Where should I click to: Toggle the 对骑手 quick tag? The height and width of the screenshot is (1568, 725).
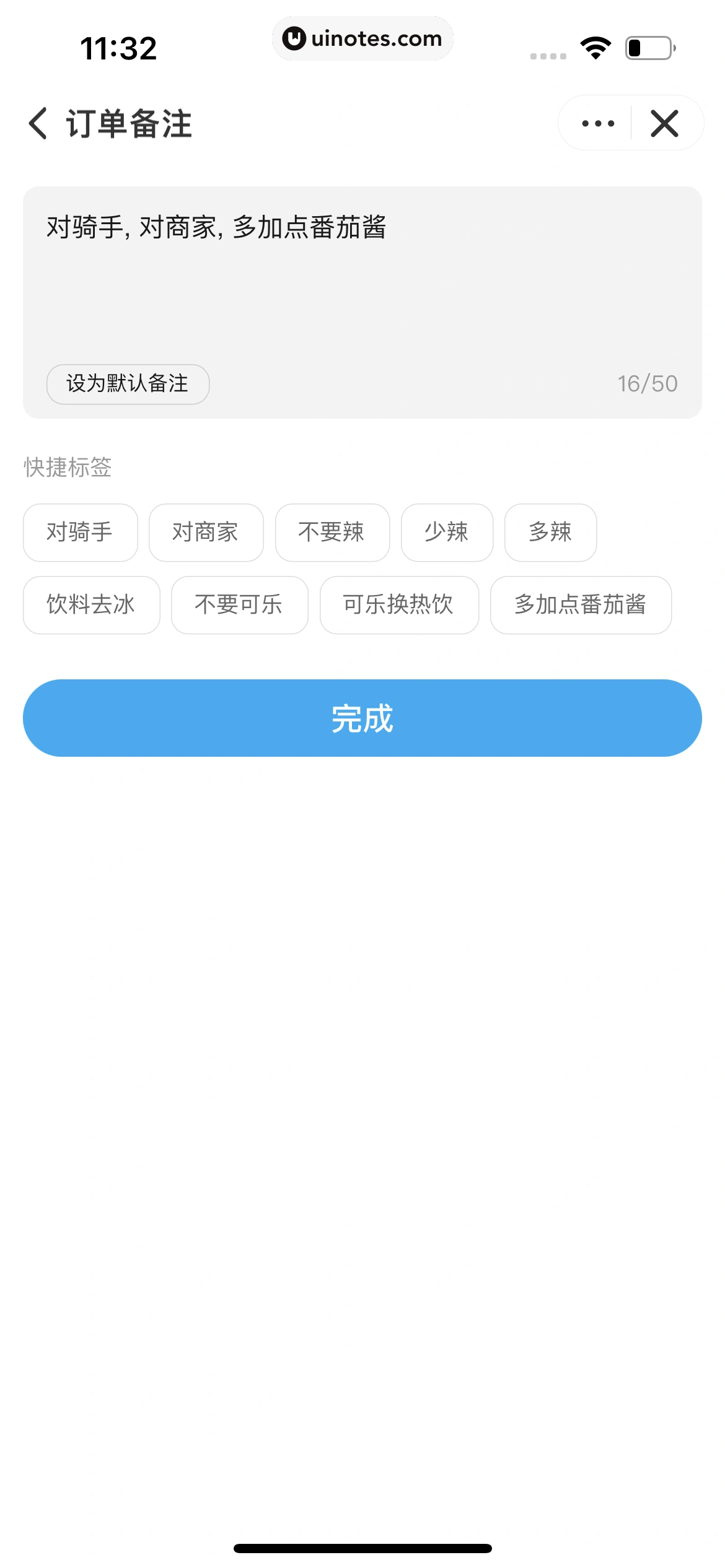point(79,533)
